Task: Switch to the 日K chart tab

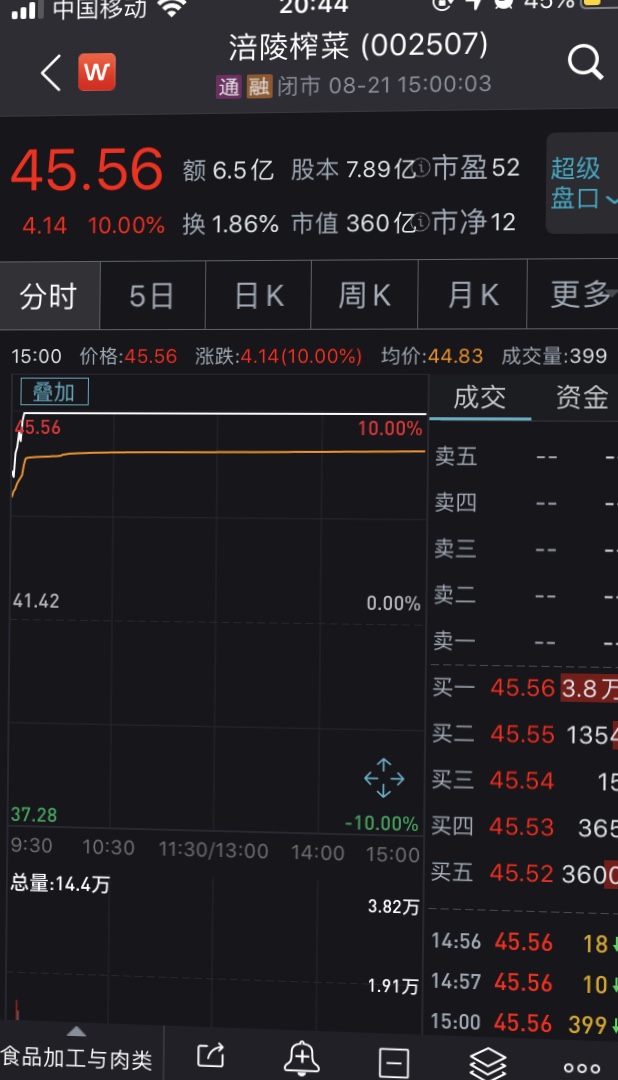Action: click(258, 296)
